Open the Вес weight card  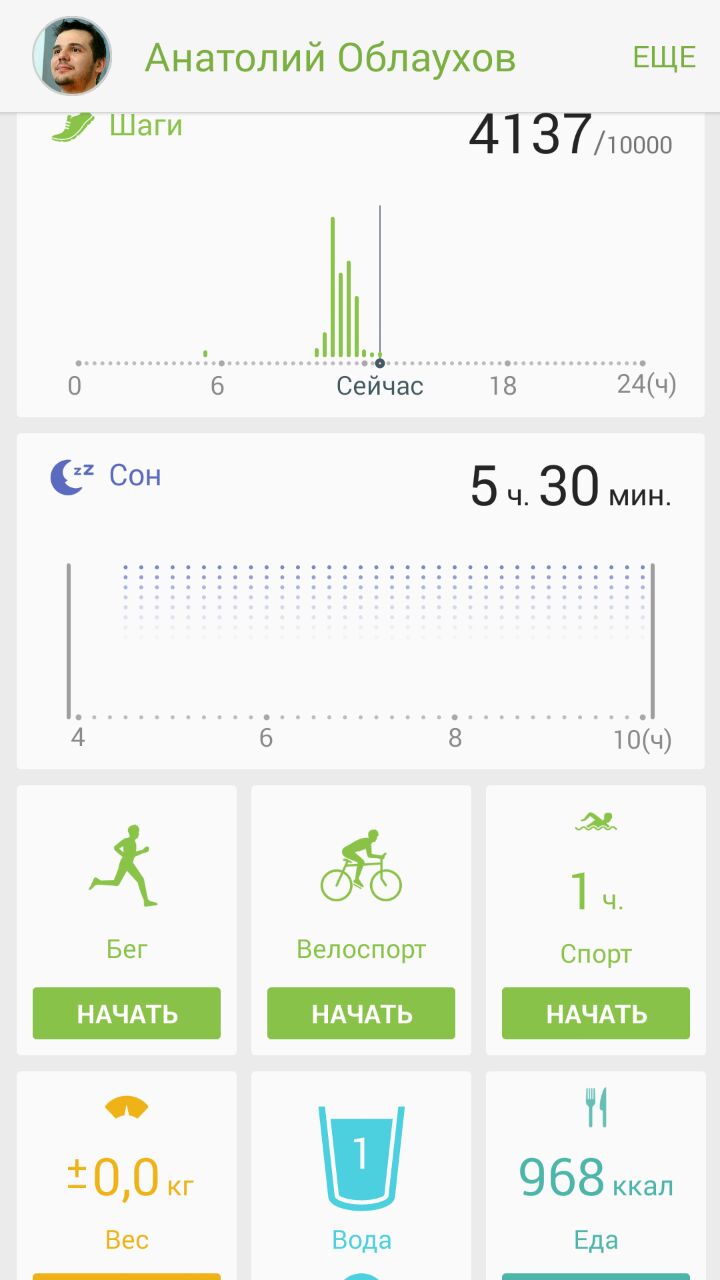tap(127, 1170)
